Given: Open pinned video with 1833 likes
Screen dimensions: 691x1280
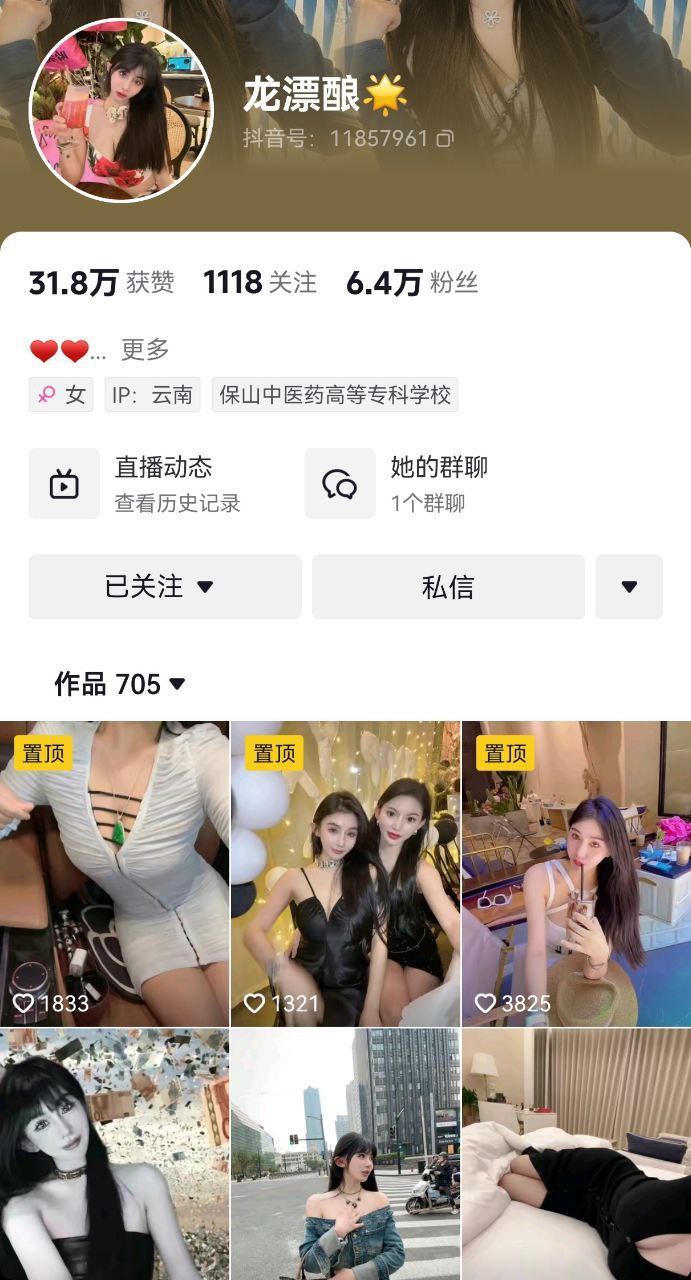Looking at the screenshot, I should [114, 873].
